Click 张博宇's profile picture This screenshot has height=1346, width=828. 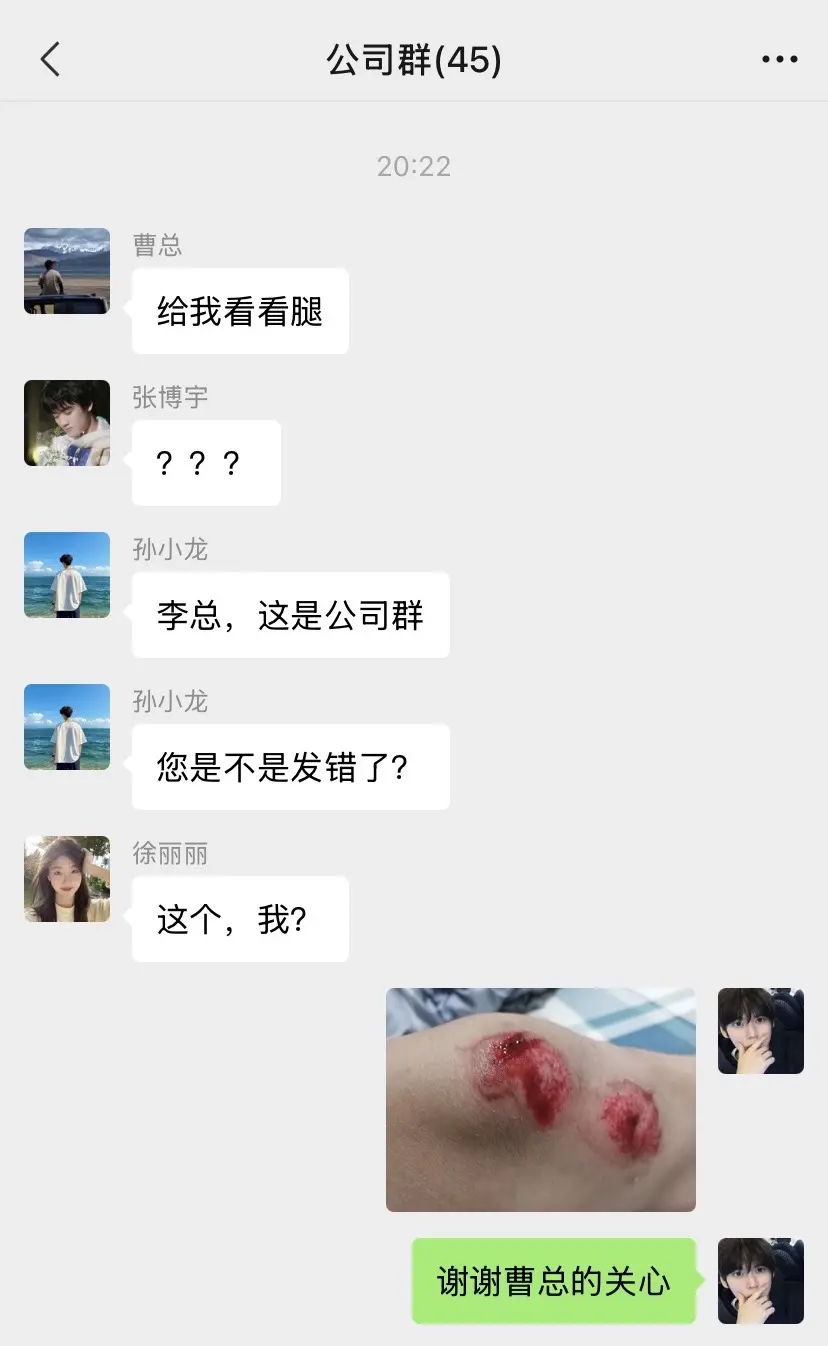click(66, 423)
